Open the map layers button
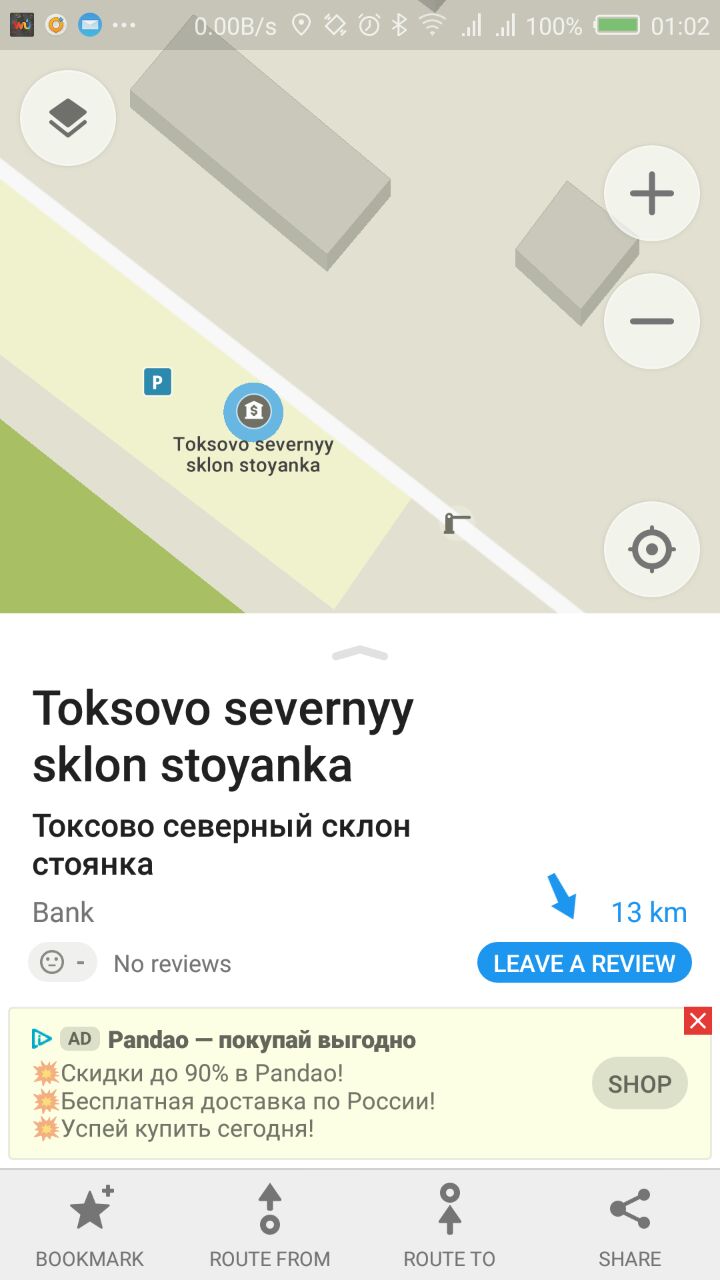The image size is (720, 1280). point(68,118)
